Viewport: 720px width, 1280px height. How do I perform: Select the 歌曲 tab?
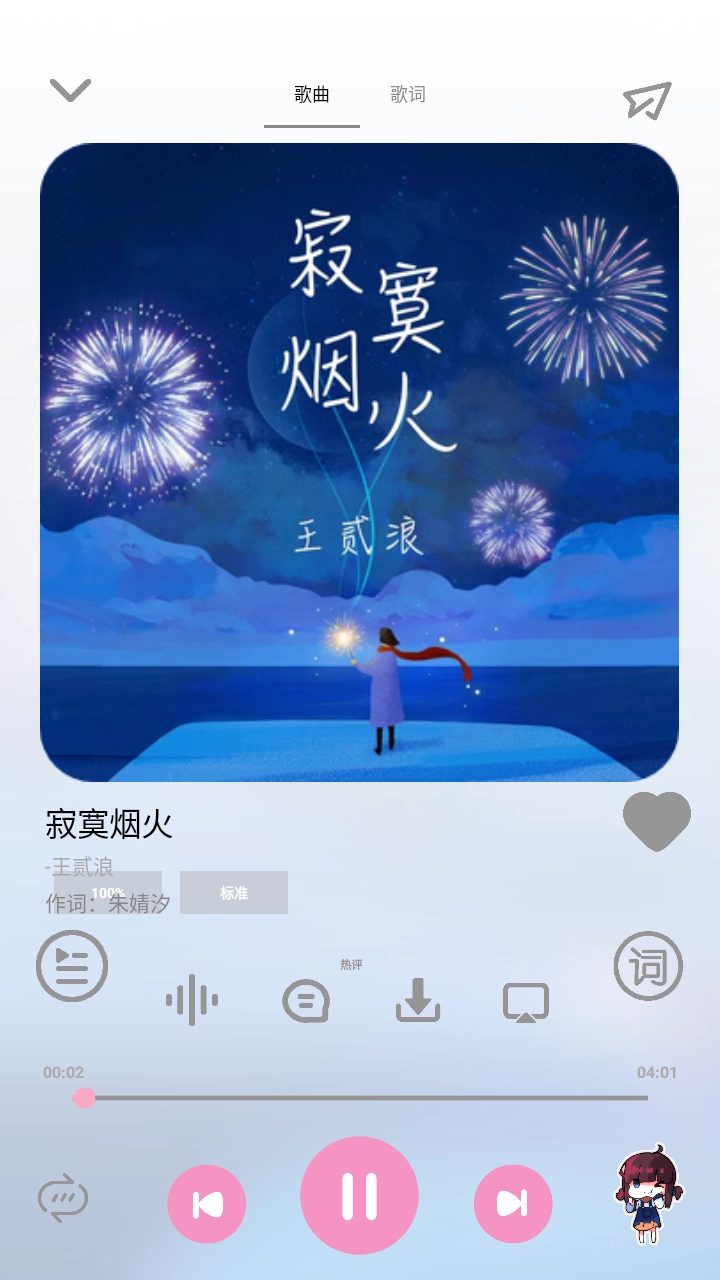pos(312,95)
